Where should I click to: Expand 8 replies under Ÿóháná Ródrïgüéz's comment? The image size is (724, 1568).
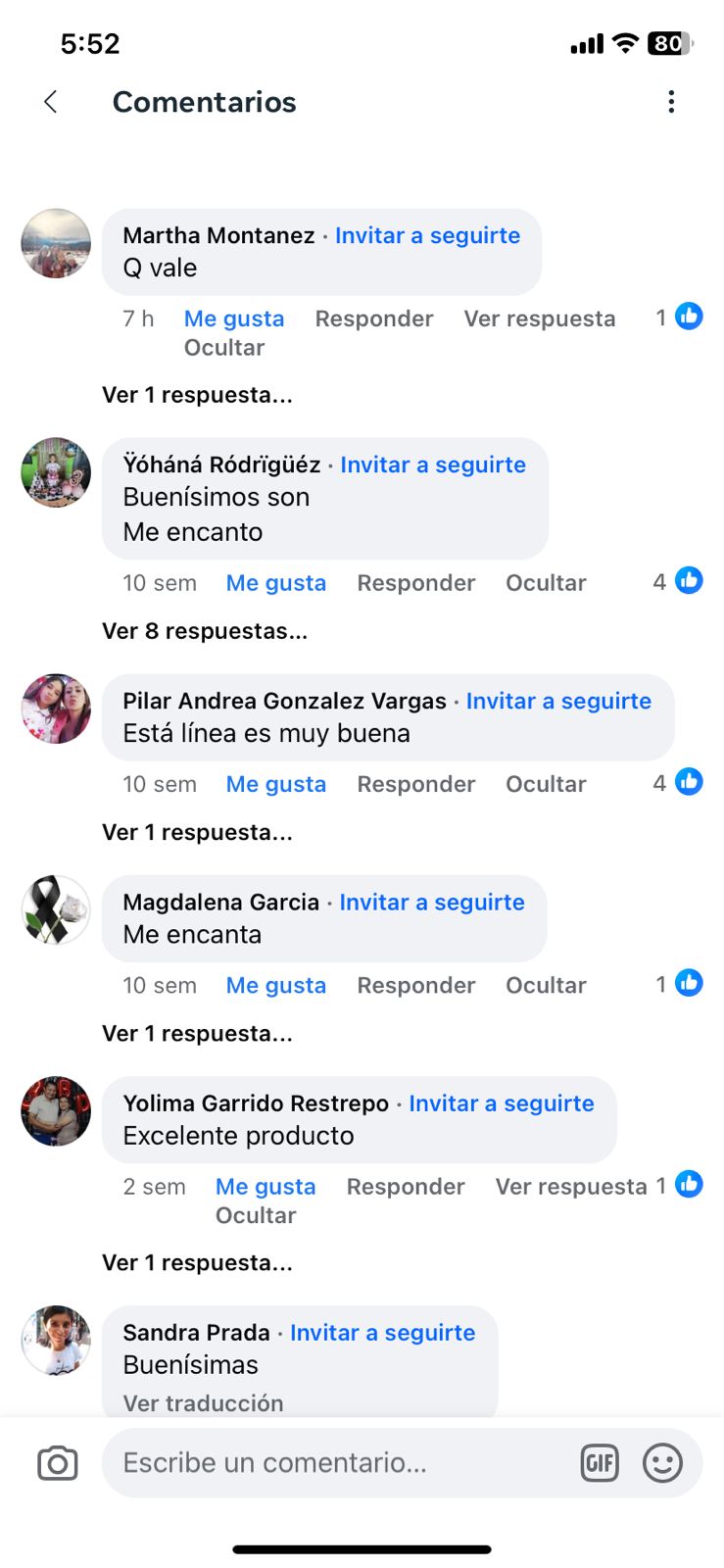pyautogui.click(x=205, y=631)
